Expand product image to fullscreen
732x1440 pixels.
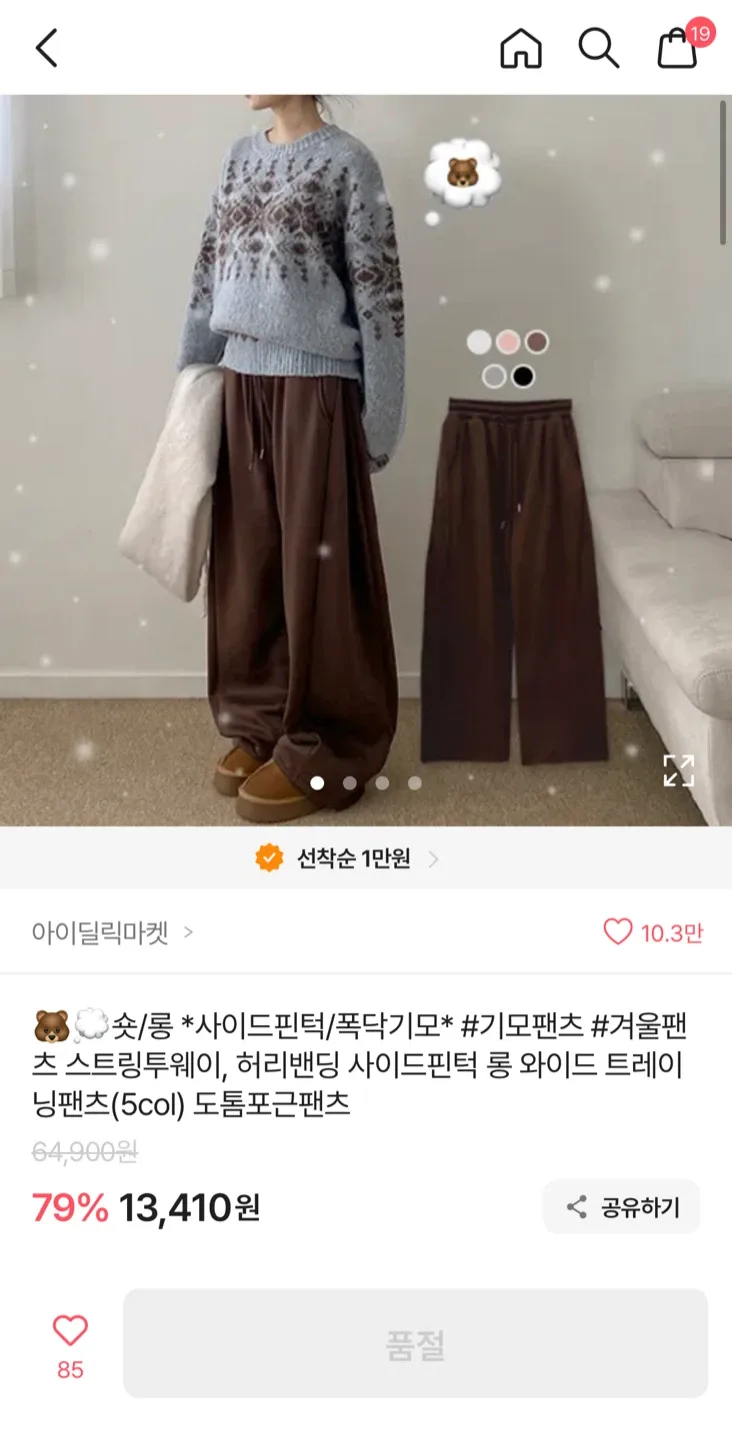tap(678, 770)
